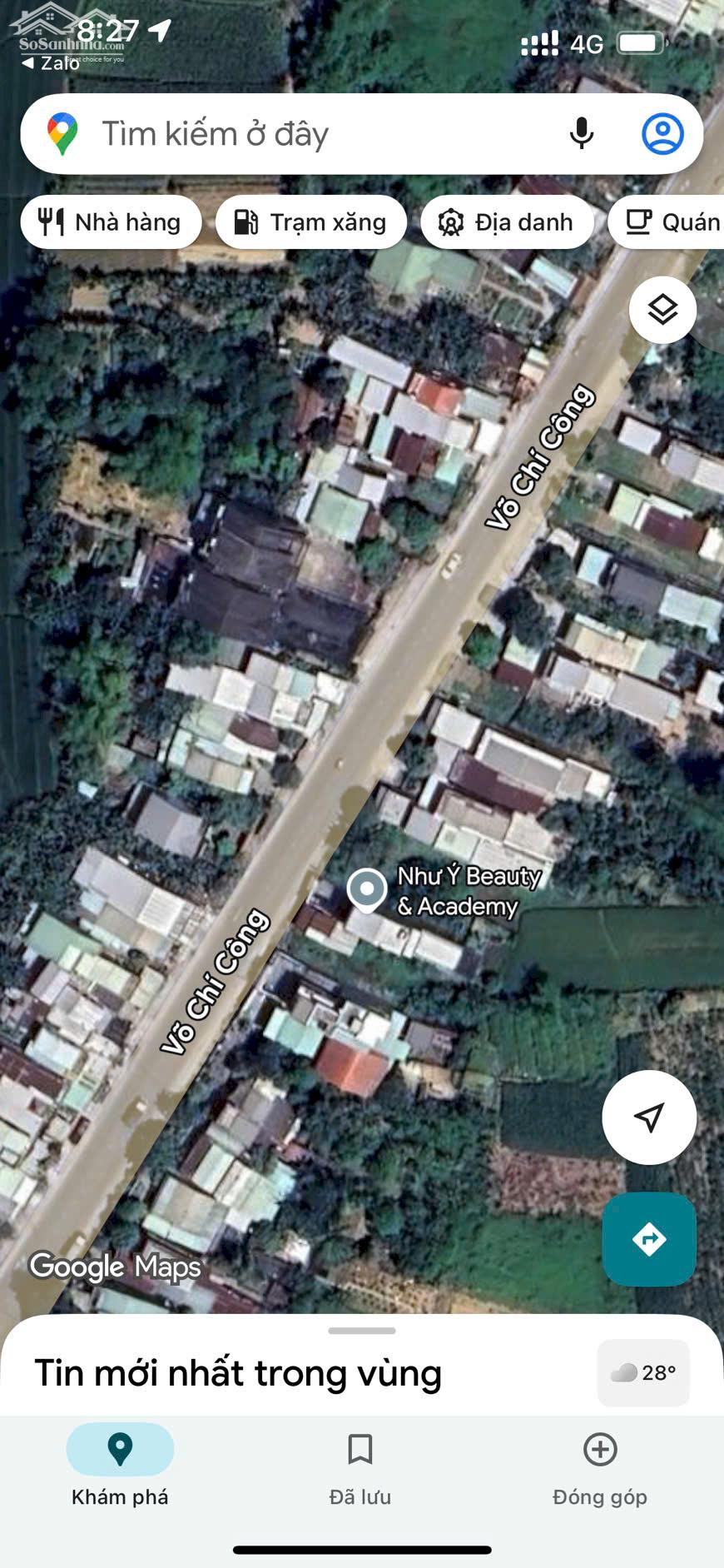Choose the "Địa danh" chip
This screenshot has width=724, height=1568.
tap(507, 222)
